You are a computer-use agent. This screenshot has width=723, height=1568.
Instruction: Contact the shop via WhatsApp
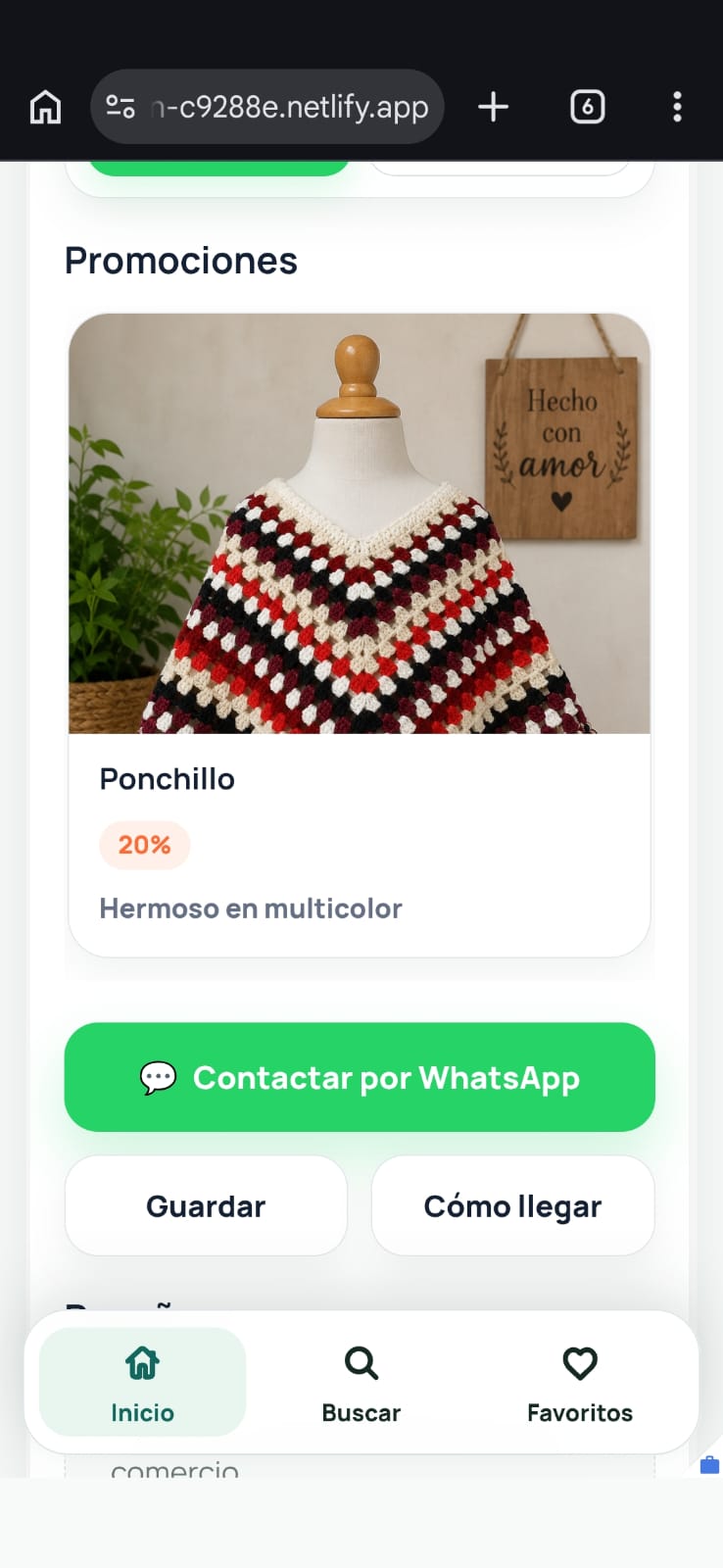[360, 1077]
